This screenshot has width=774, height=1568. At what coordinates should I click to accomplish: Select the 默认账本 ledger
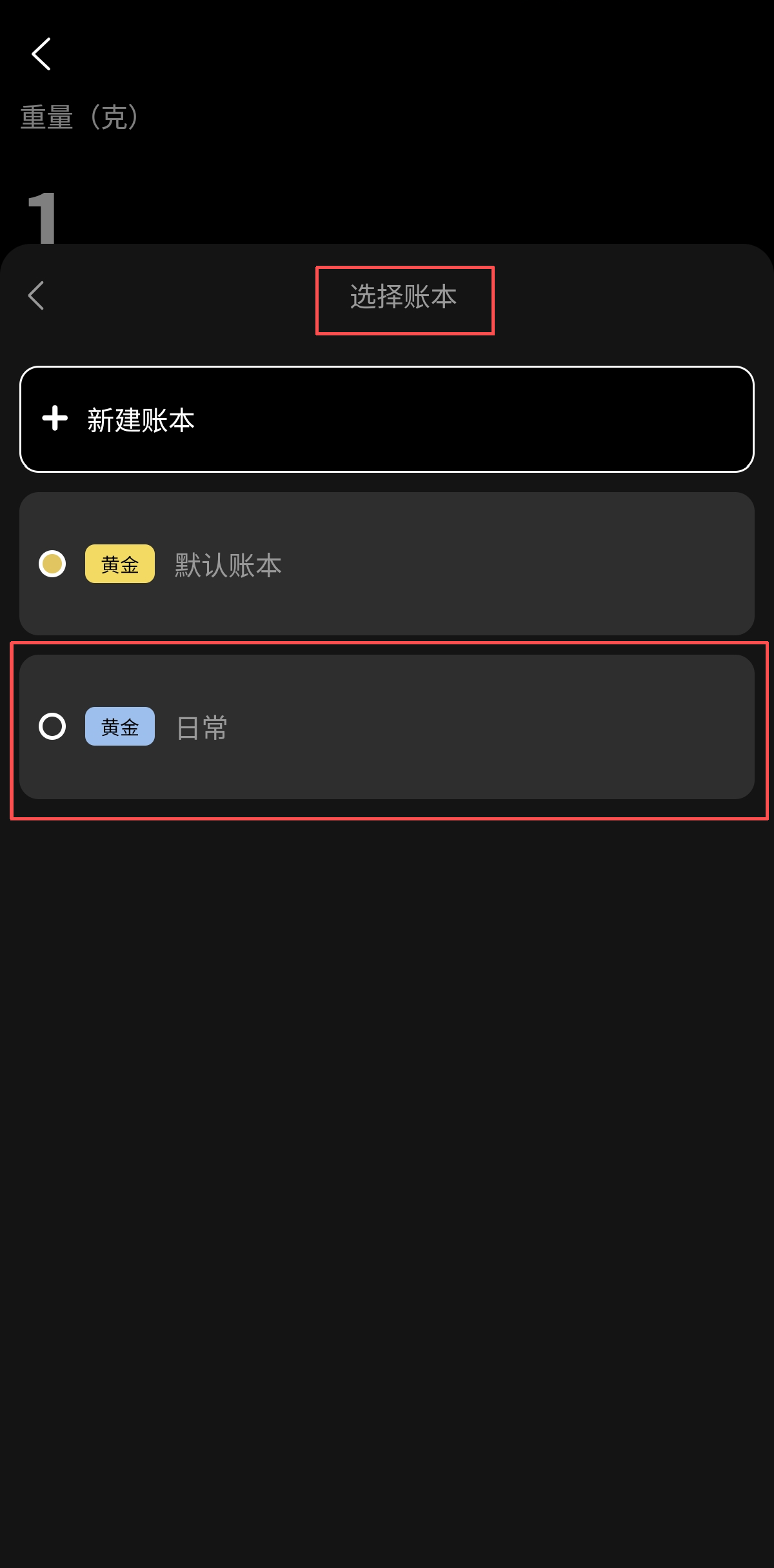(x=387, y=564)
